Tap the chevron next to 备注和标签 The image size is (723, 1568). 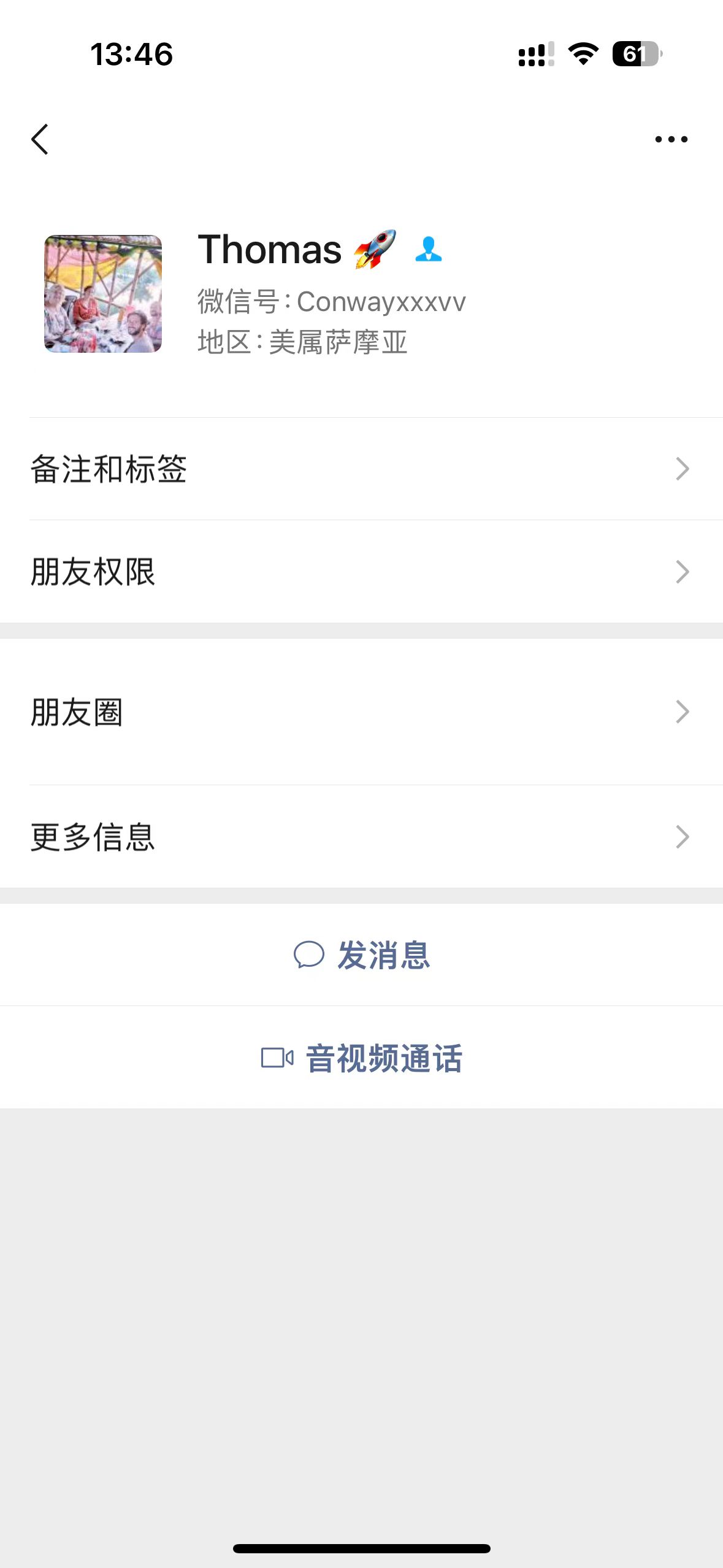pyautogui.click(x=683, y=469)
